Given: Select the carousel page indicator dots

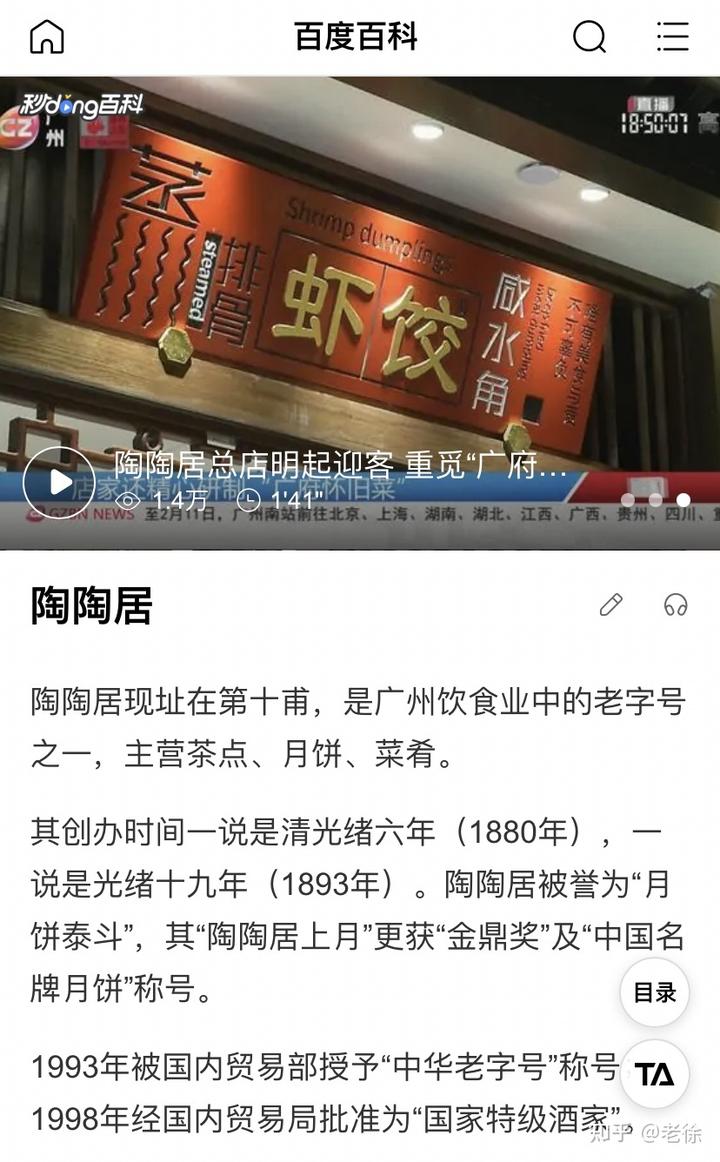Looking at the screenshot, I should pos(655,499).
